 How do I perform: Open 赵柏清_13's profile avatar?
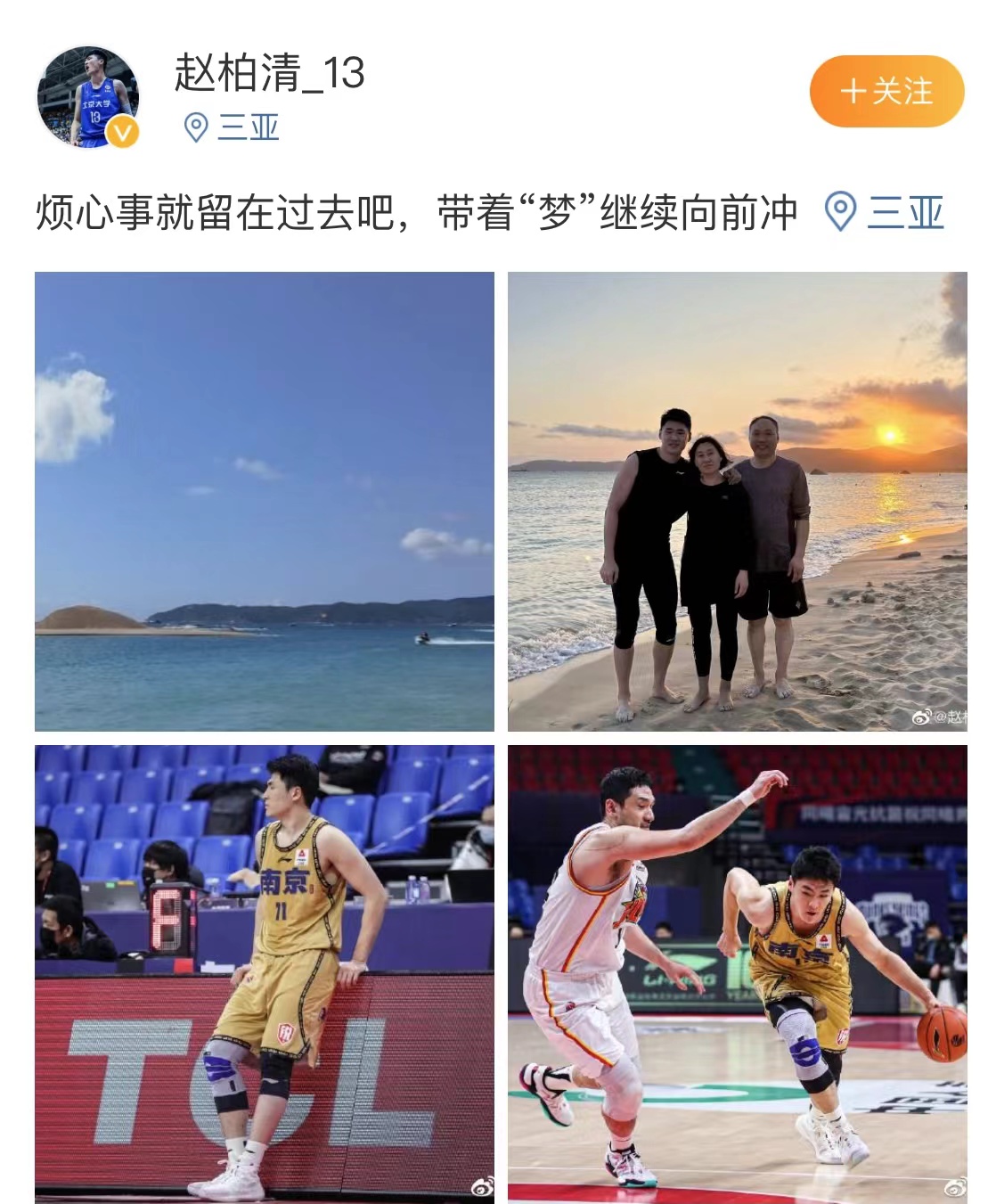coord(88,97)
